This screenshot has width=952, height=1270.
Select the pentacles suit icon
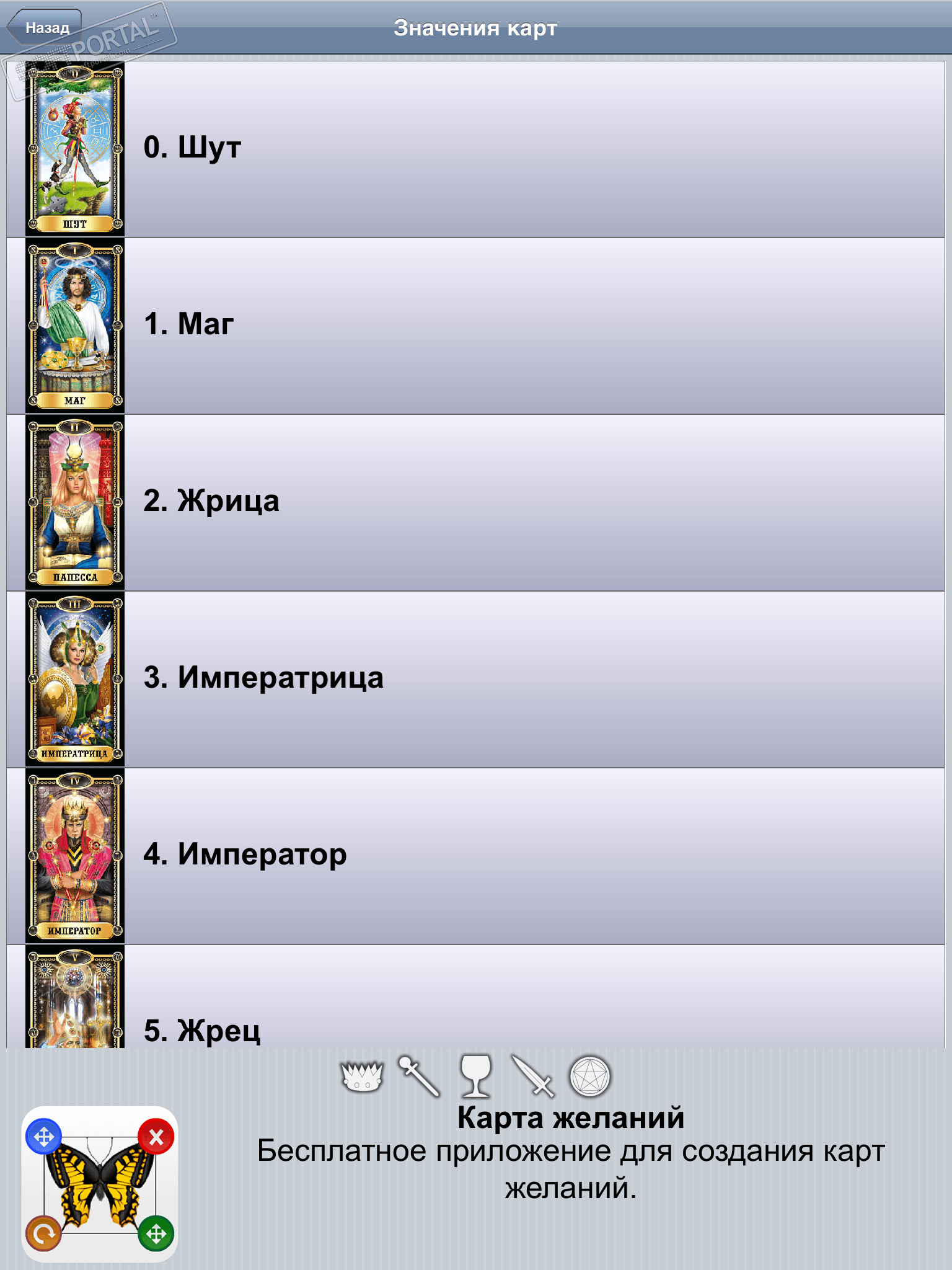[x=590, y=1076]
